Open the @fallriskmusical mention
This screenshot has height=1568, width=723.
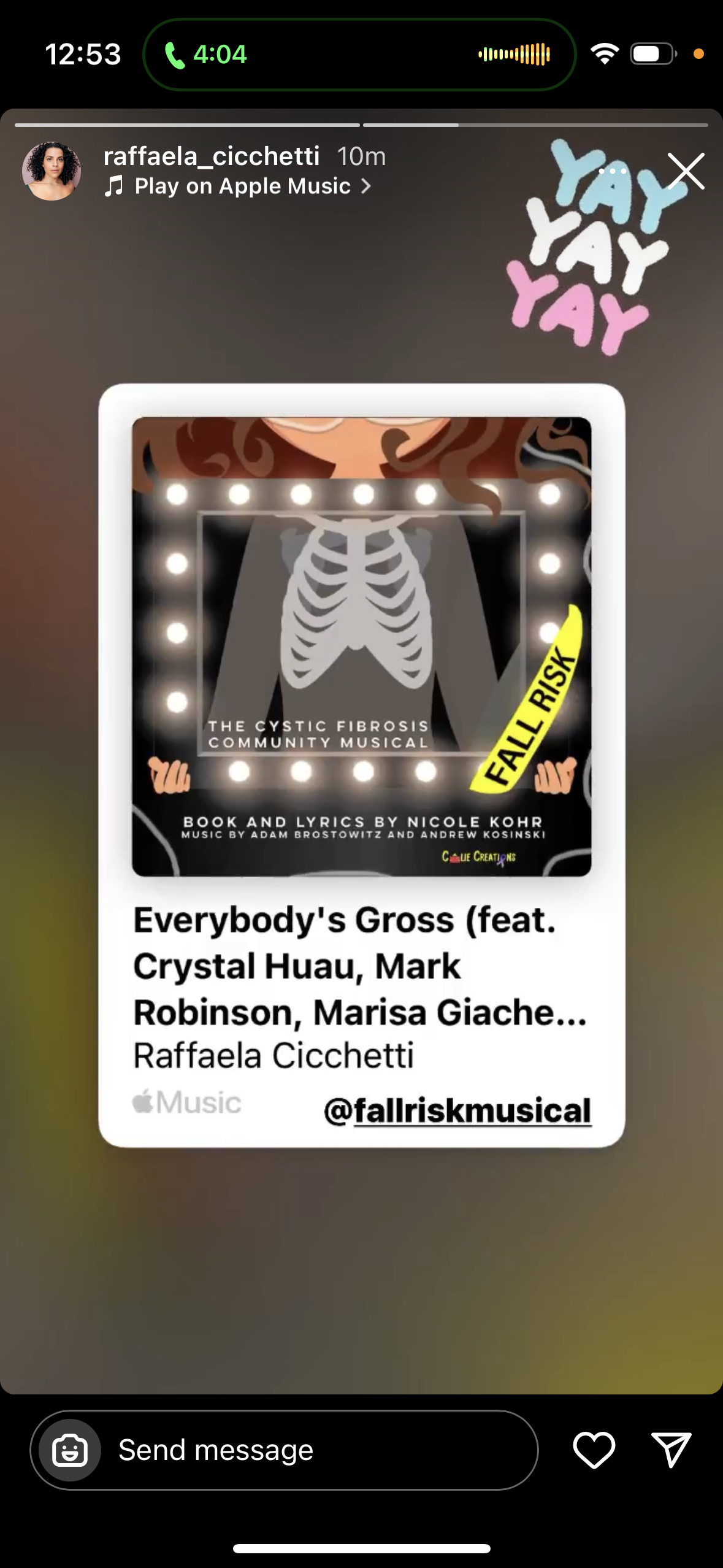click(x=457, y=1111)
